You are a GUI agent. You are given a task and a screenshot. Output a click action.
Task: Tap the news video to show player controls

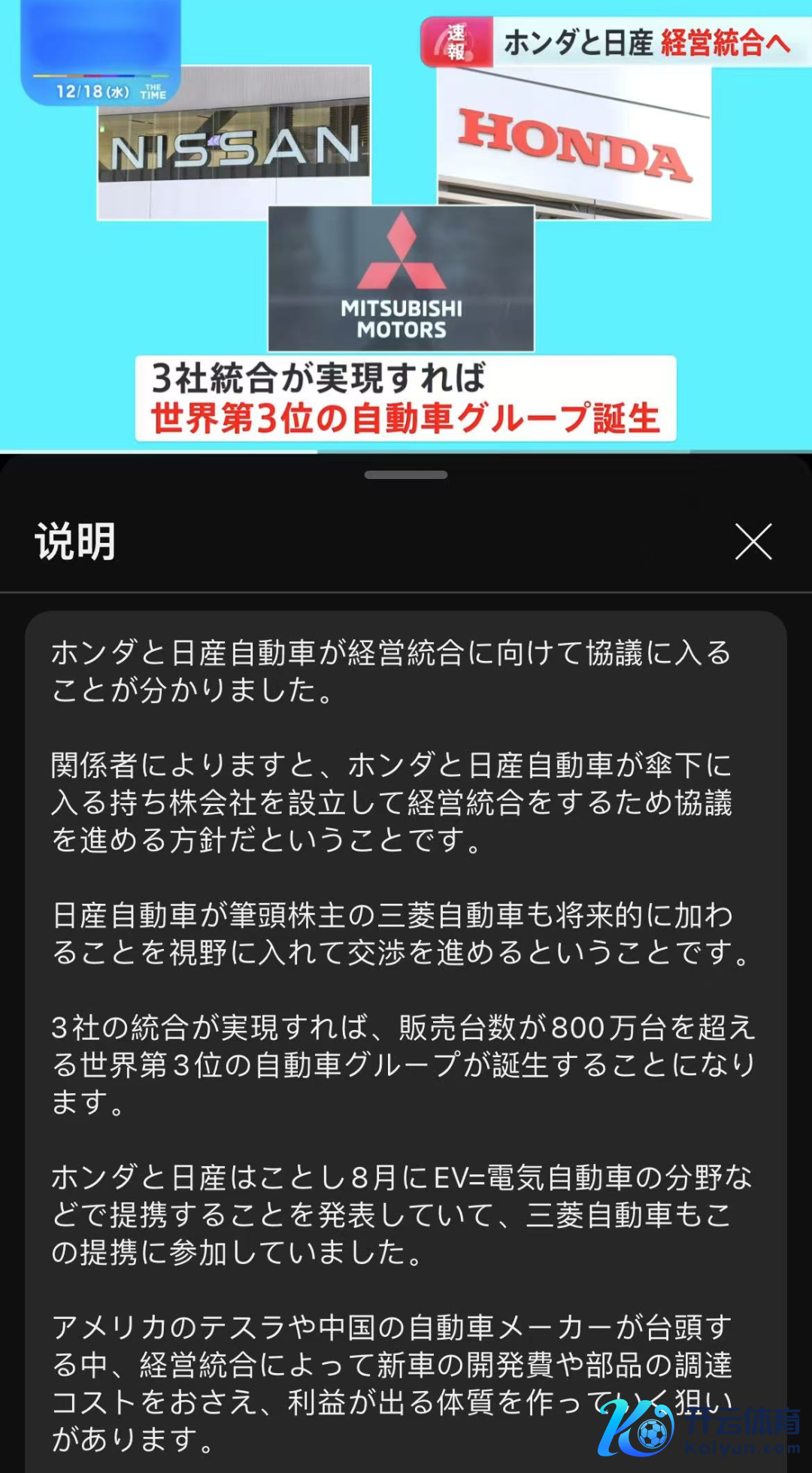[x=406, y=226]
